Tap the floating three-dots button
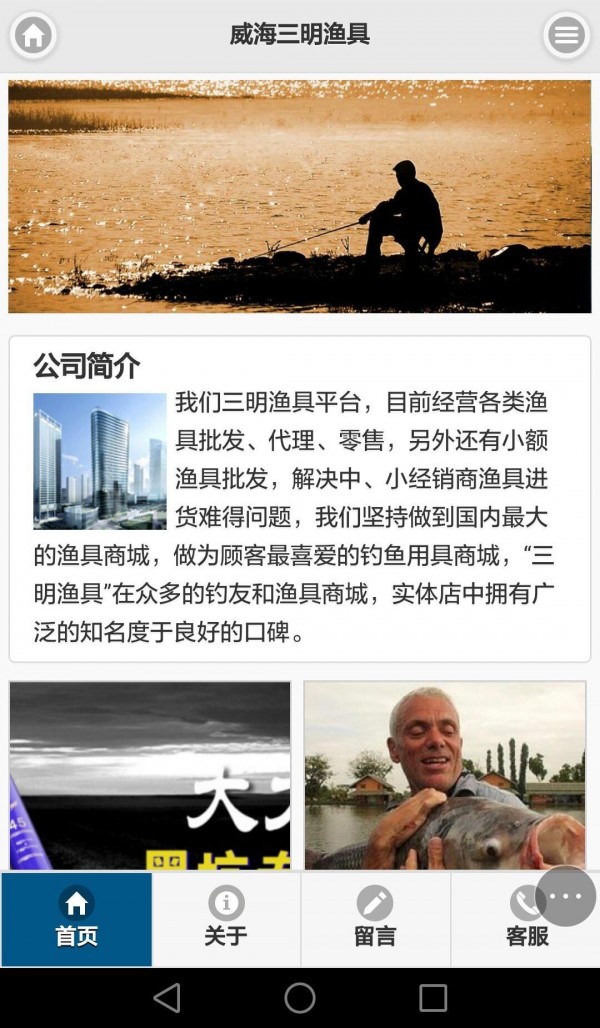Image resolution: width=600 pixels, height=1028 pixels. pyautogui.click(x=566, y=896)
